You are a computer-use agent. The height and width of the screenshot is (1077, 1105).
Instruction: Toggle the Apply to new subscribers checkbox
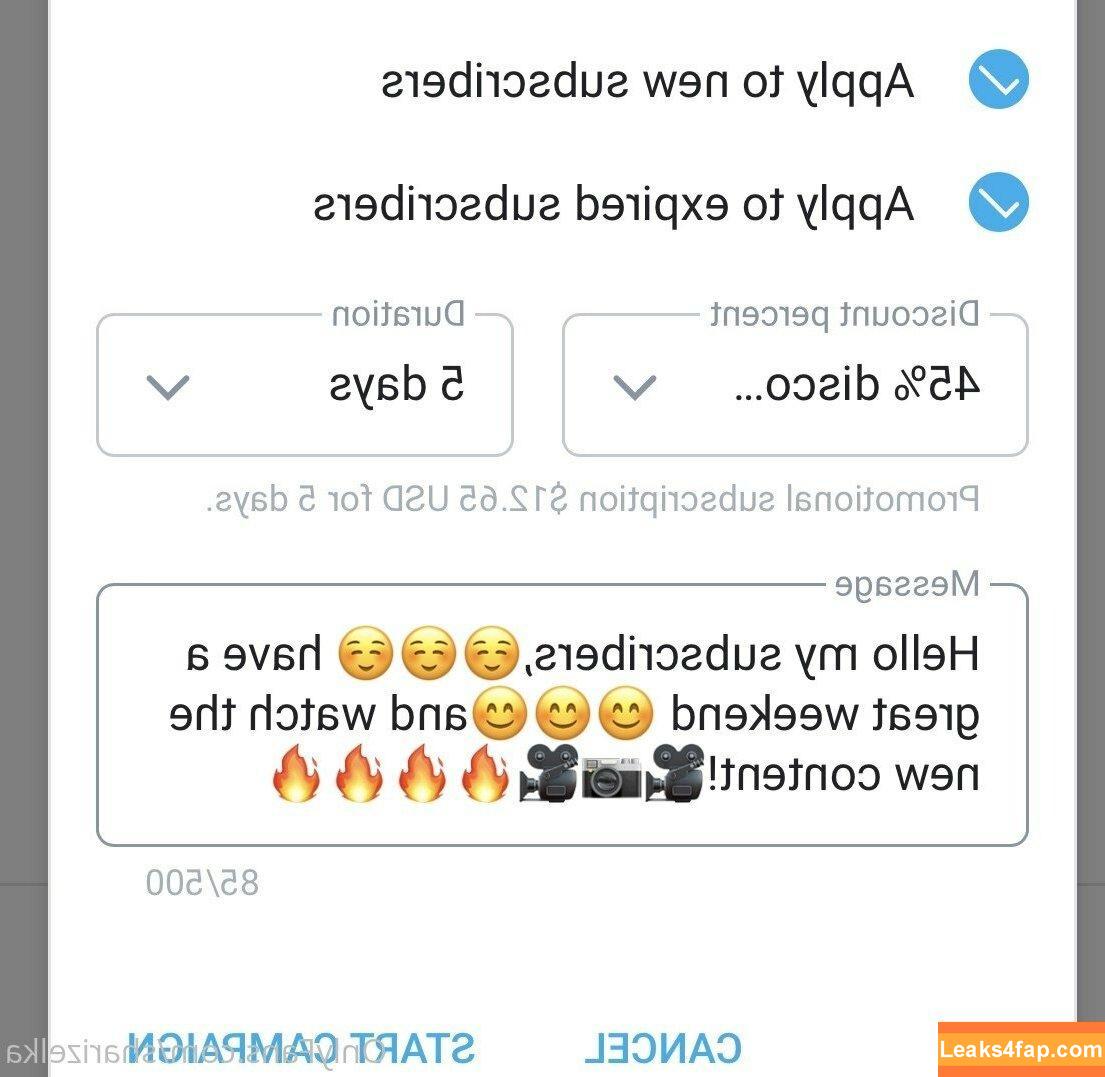[998, 80]
